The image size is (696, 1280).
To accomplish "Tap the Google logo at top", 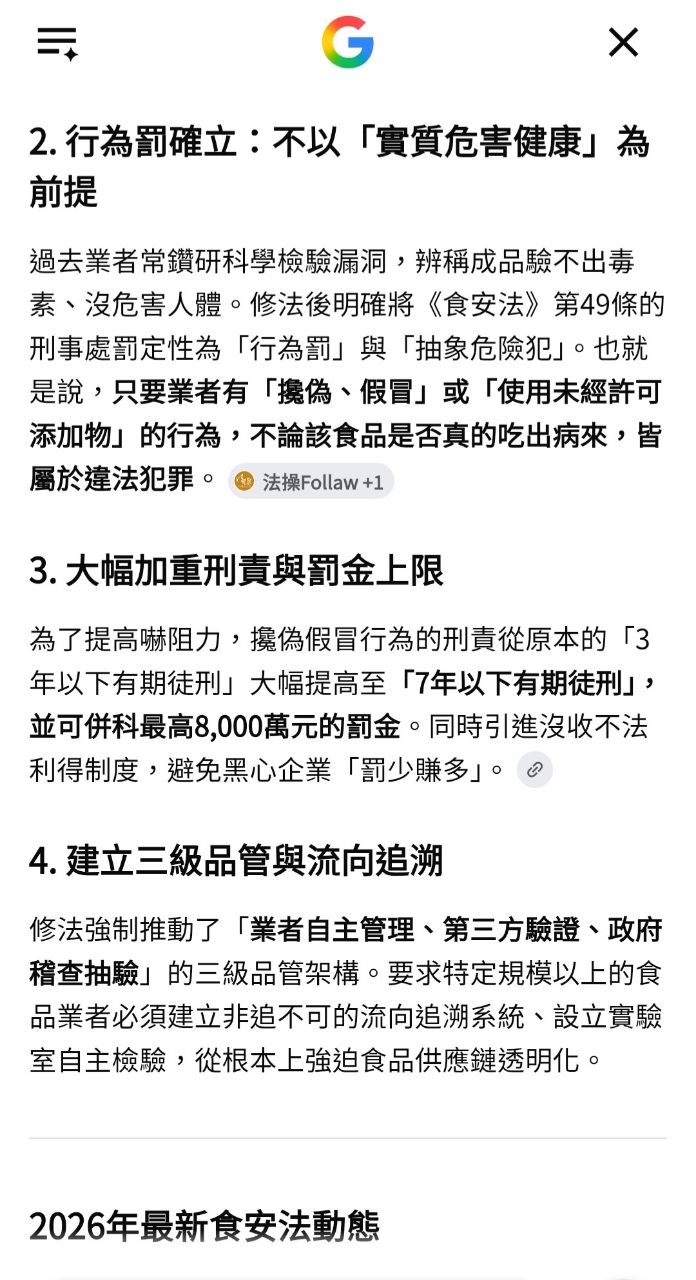I will [x=347, y=43].
